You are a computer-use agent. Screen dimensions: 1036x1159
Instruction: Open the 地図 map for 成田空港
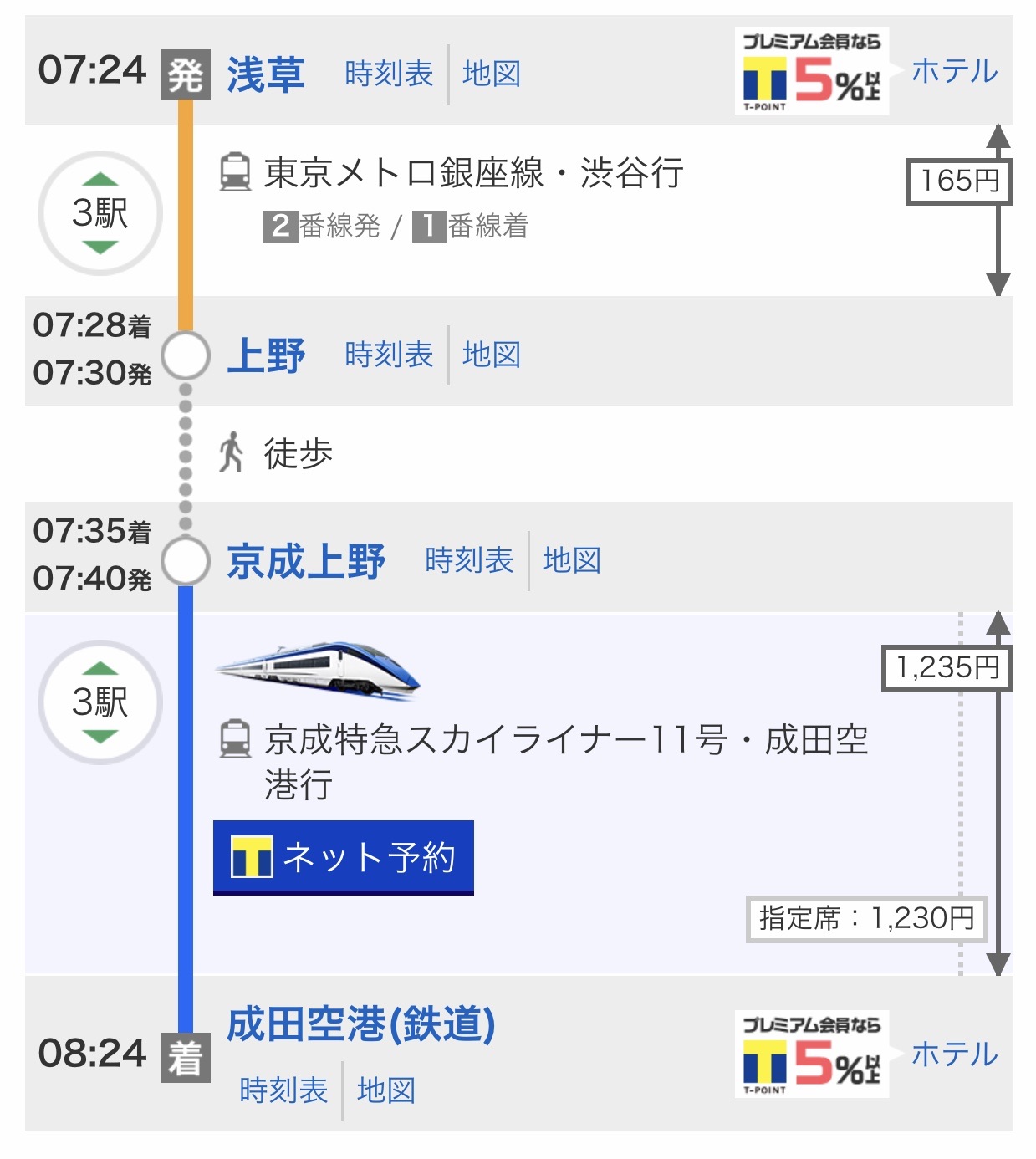click(x=386, y=1090)
